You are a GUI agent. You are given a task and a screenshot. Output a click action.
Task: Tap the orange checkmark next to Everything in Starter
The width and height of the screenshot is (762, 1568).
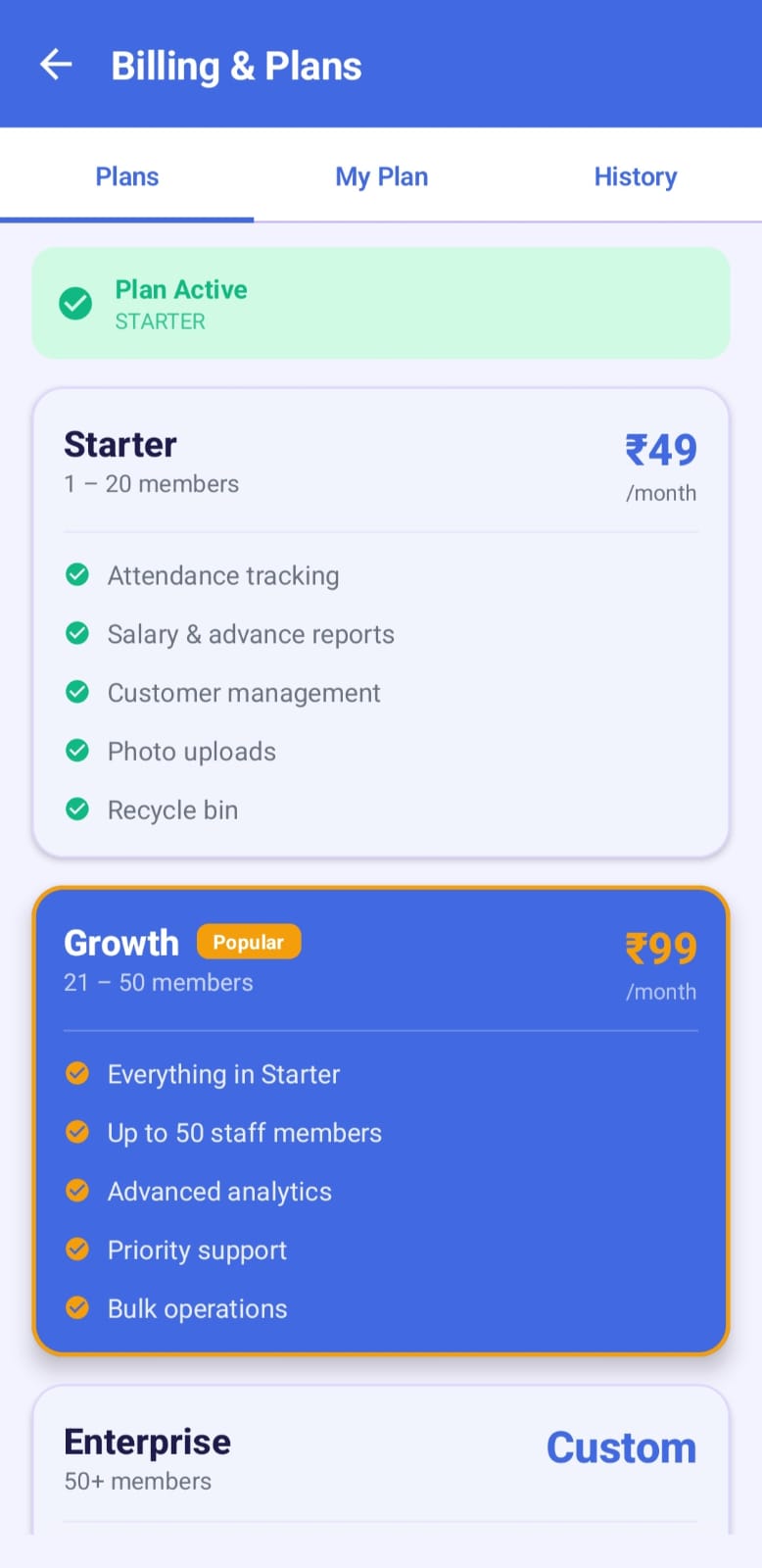point(77,1073)
